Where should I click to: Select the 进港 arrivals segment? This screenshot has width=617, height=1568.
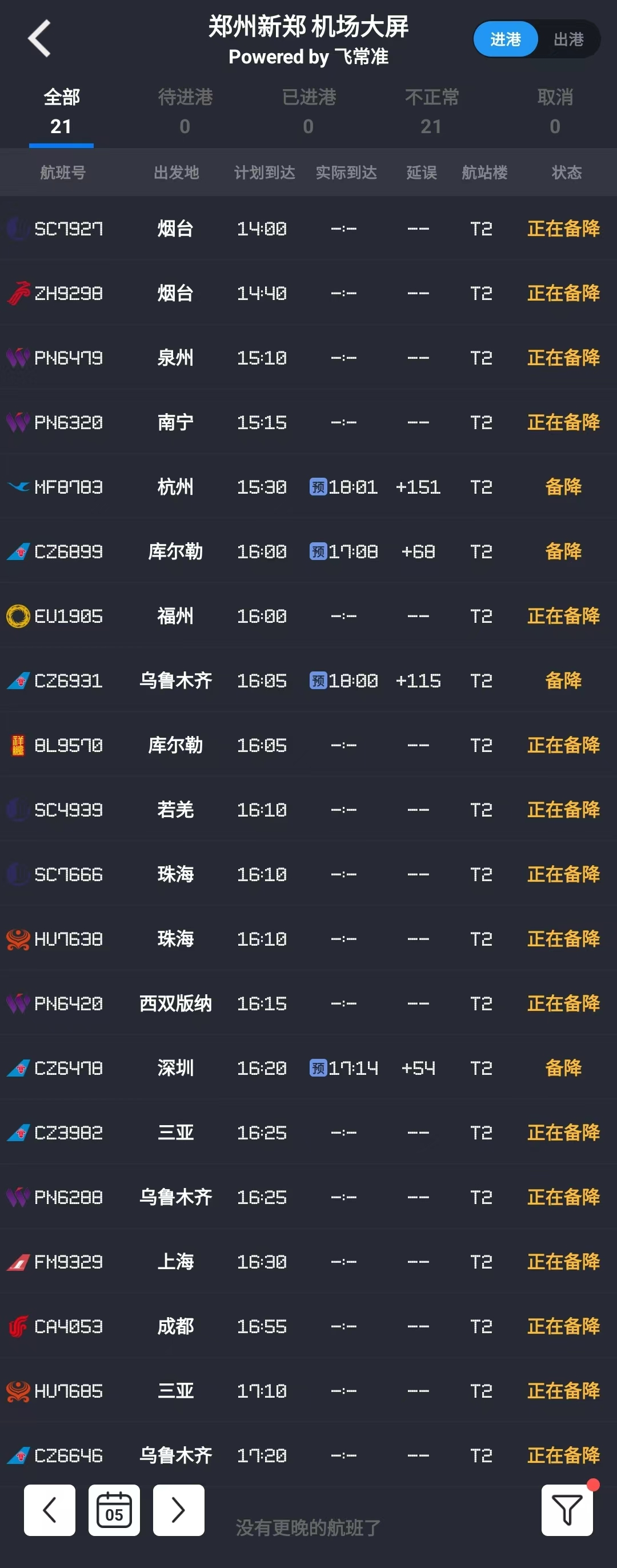(505, 39)
